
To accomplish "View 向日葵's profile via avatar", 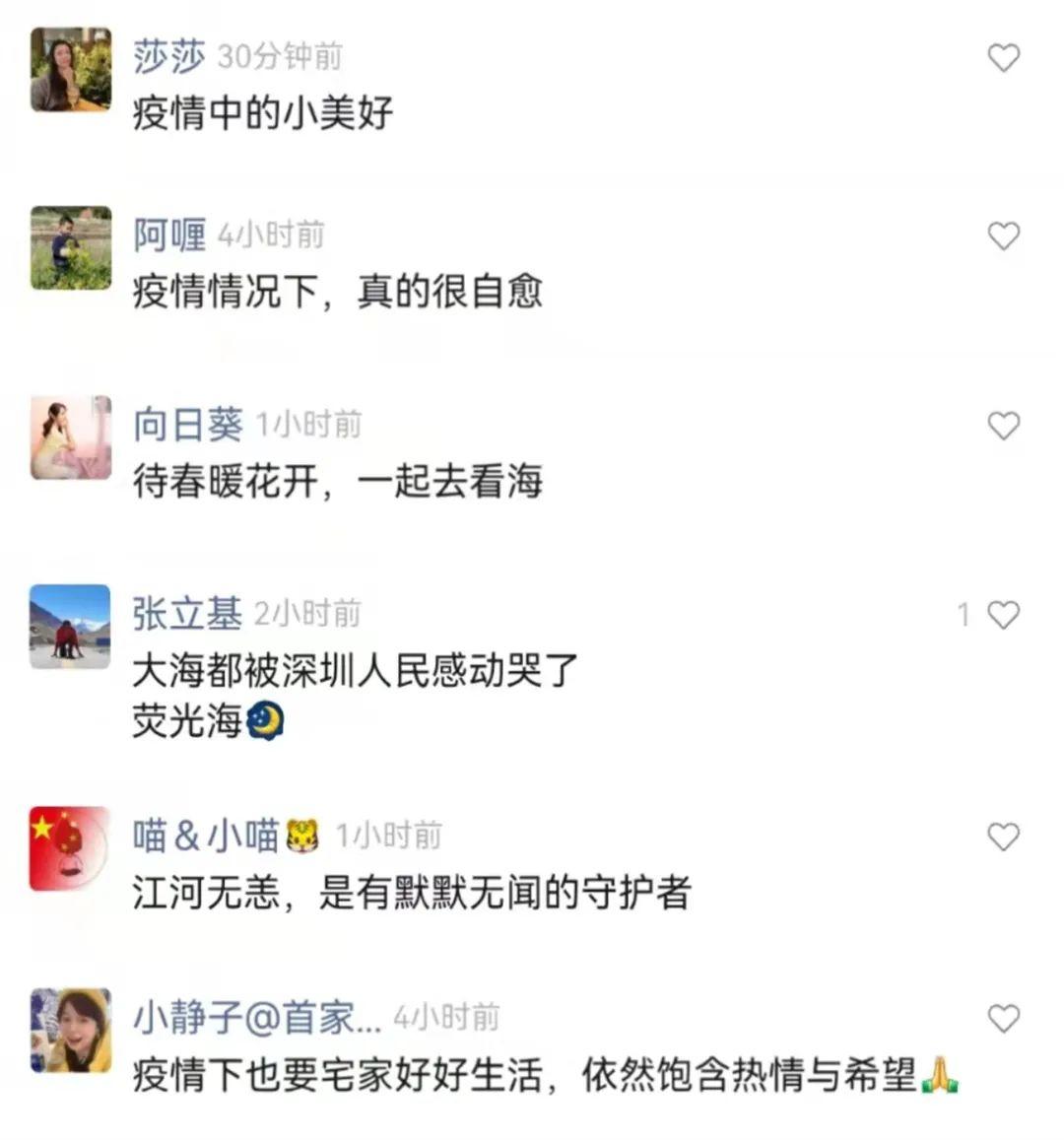I will tap(70, 437).
